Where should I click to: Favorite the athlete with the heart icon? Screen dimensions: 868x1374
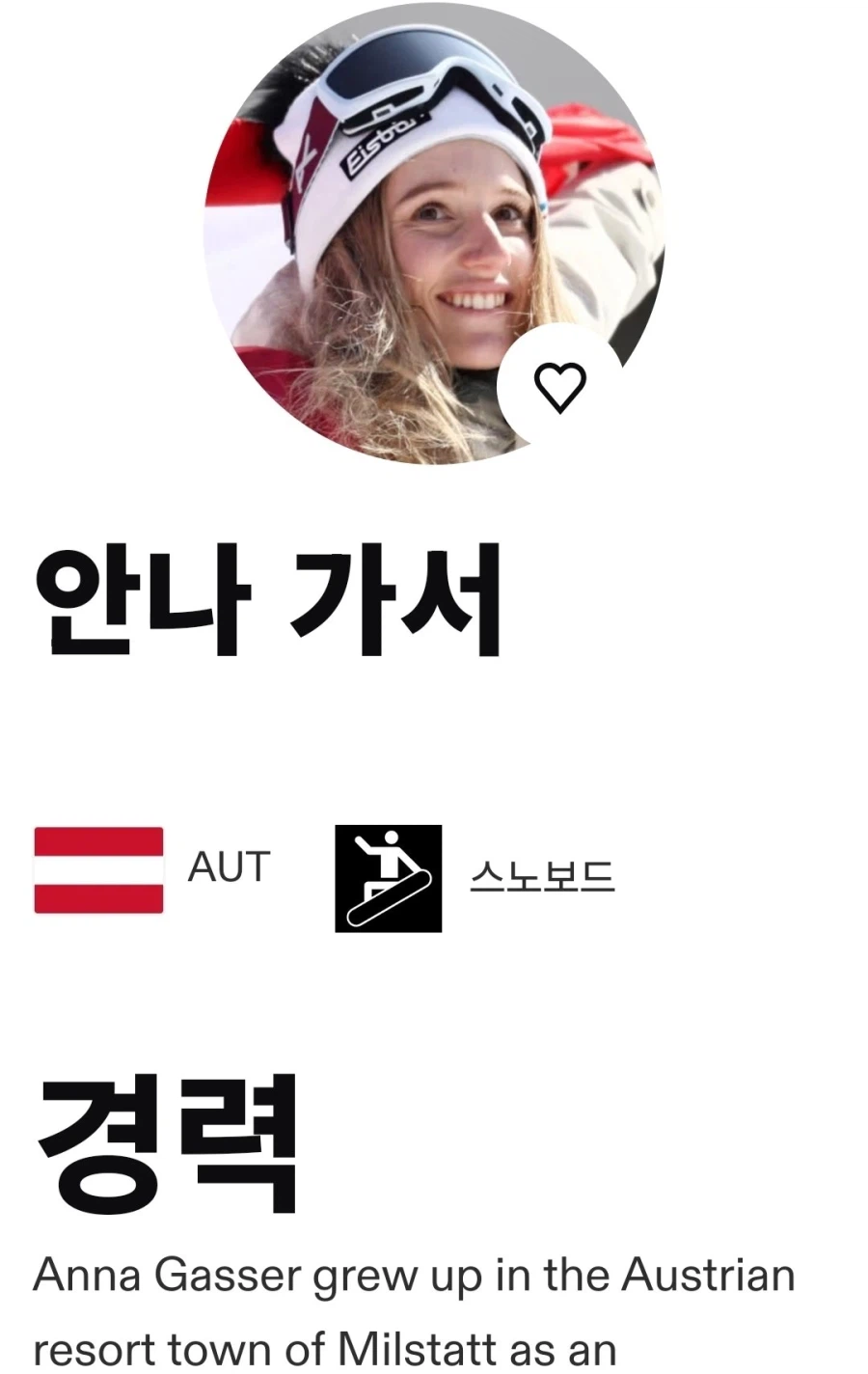(x=560, y=388)
